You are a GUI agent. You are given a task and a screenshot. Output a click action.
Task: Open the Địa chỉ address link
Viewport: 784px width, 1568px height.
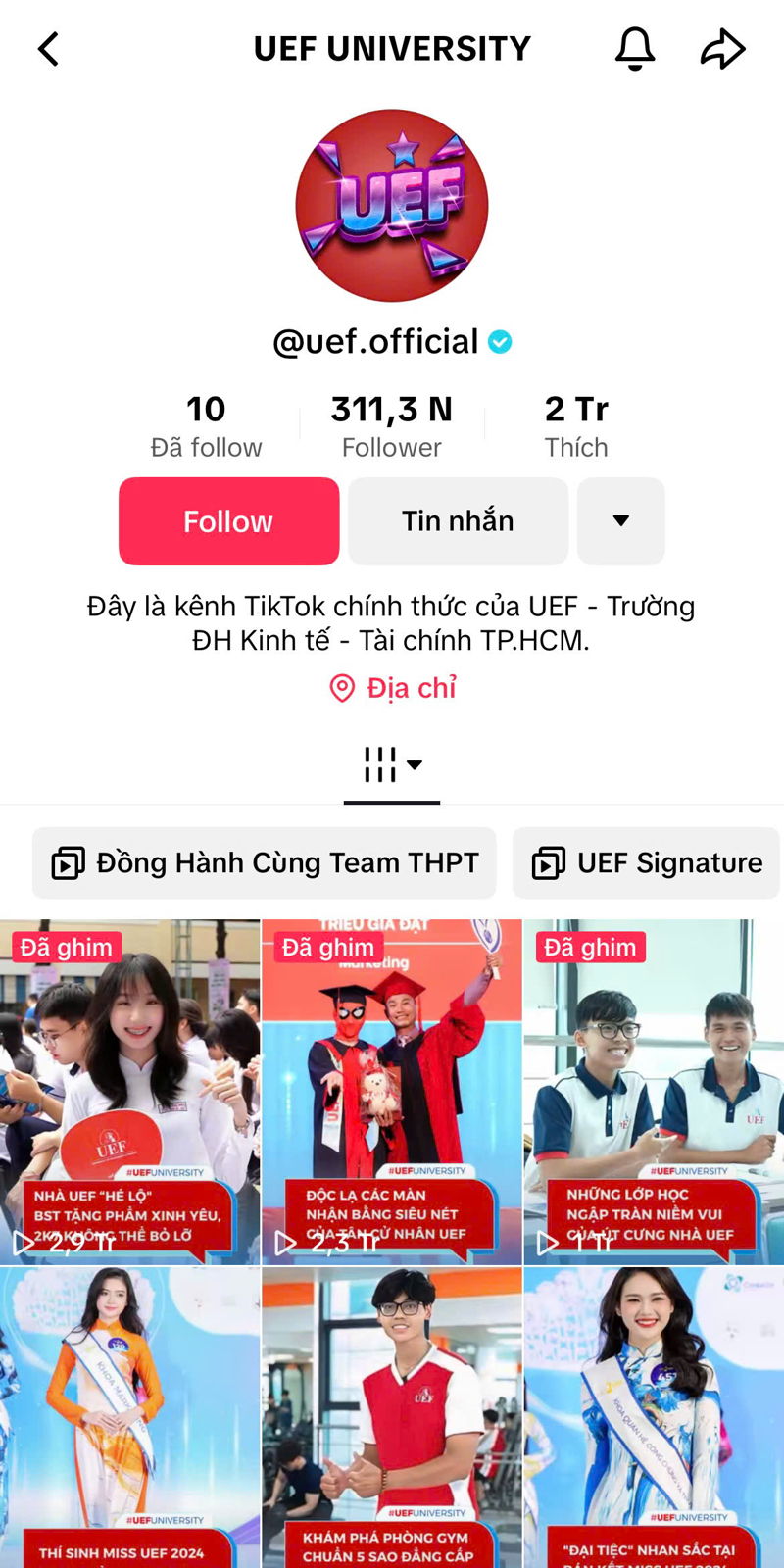pos(393,688)
